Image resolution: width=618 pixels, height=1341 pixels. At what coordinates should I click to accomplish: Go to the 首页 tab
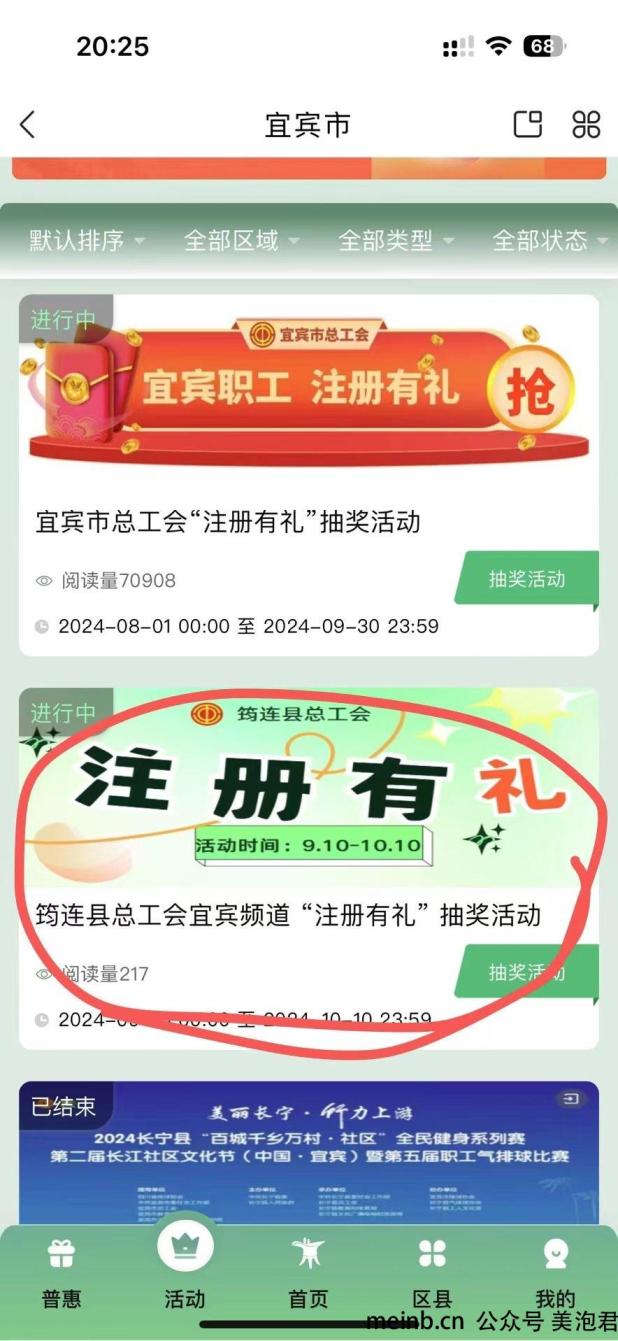pos(308,1271)
